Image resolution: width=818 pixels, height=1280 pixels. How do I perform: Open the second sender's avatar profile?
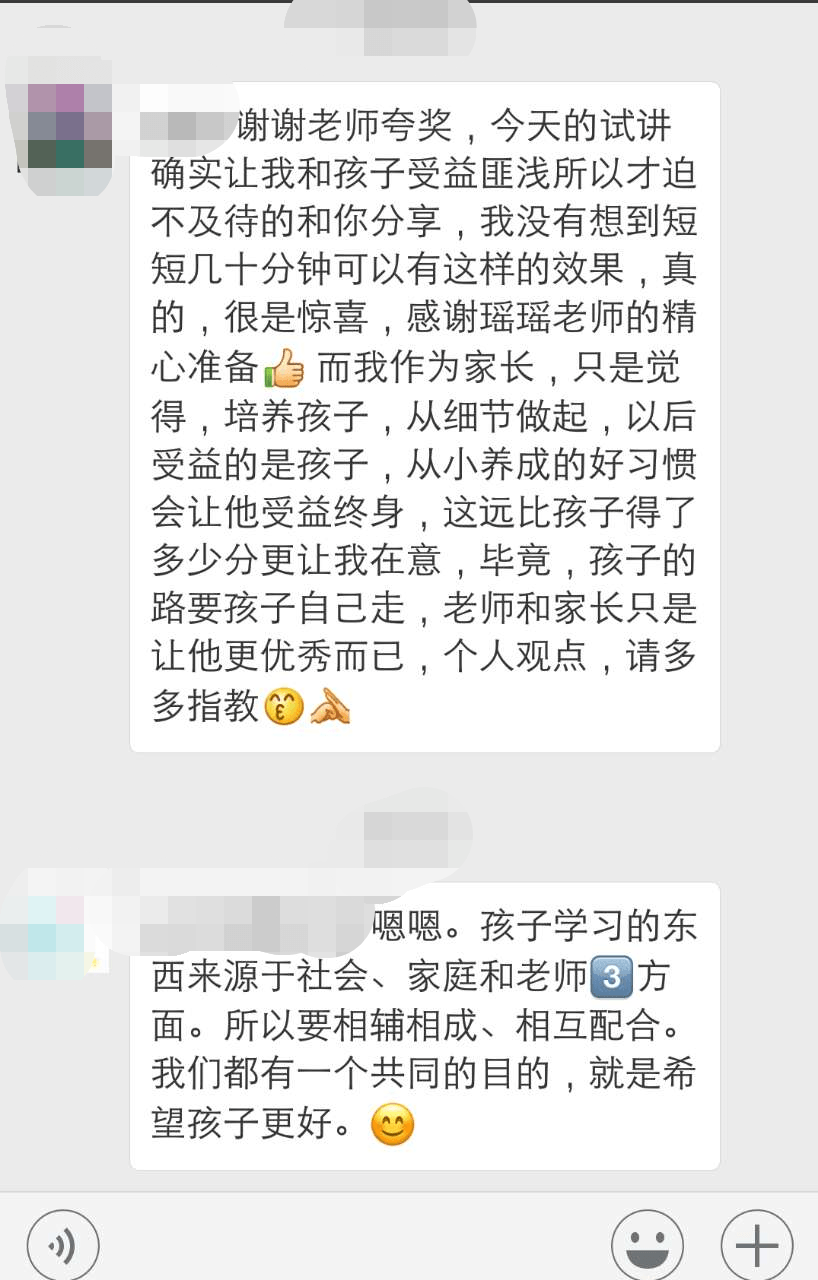click(x=56, y=926)
